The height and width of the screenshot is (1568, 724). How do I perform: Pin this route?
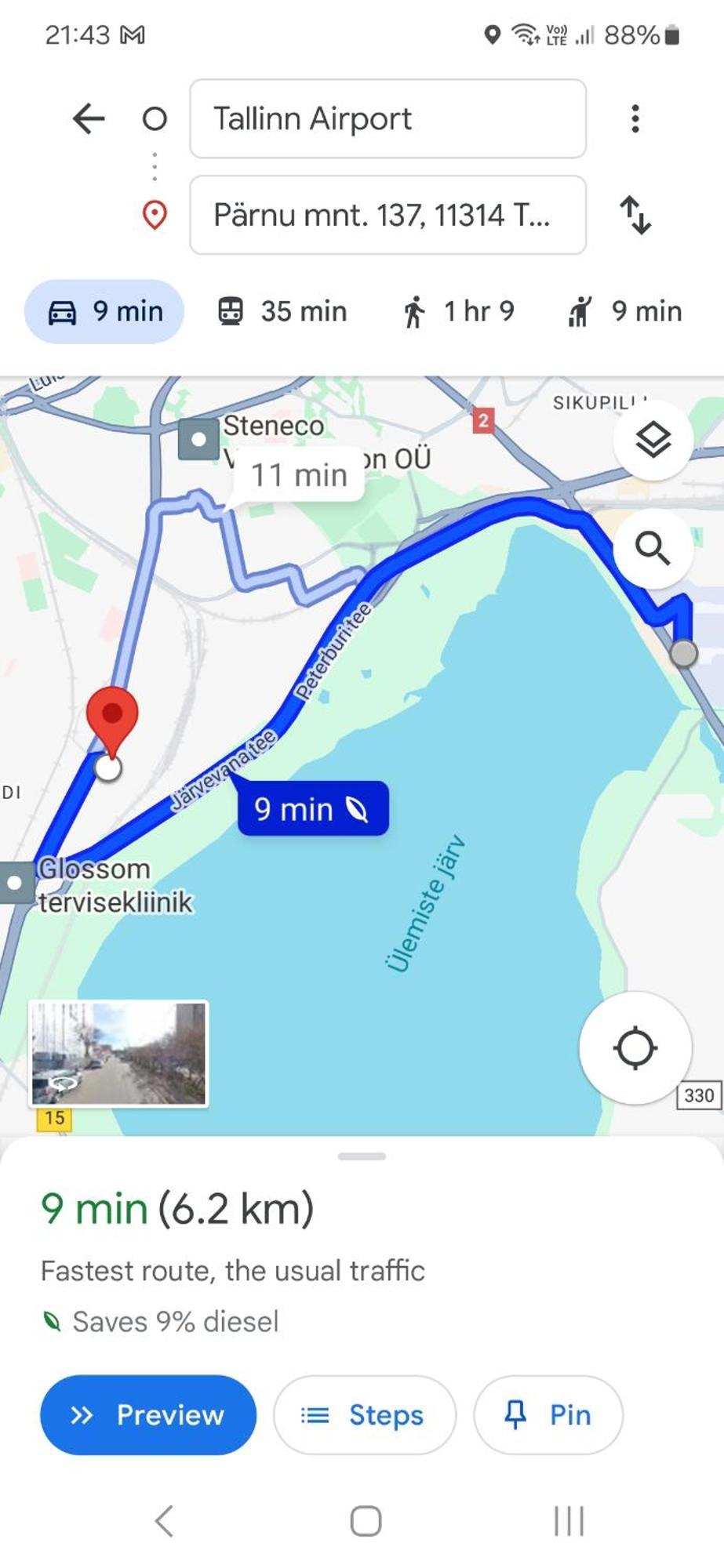(x=548, y=1415)
